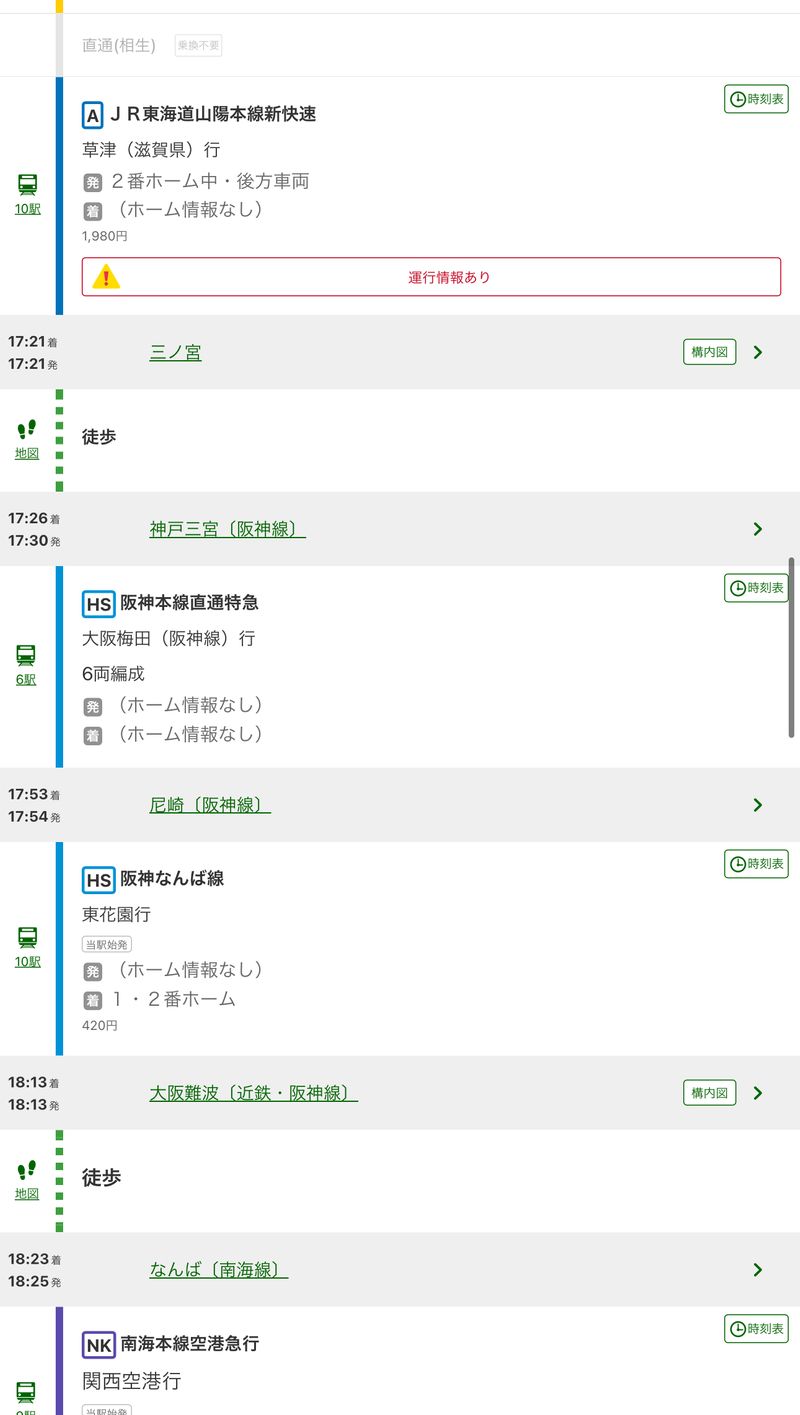Open 尼崎〔阪神線〕 station
The height and width of the screenshot is (1415, 800).
(210, 805)
